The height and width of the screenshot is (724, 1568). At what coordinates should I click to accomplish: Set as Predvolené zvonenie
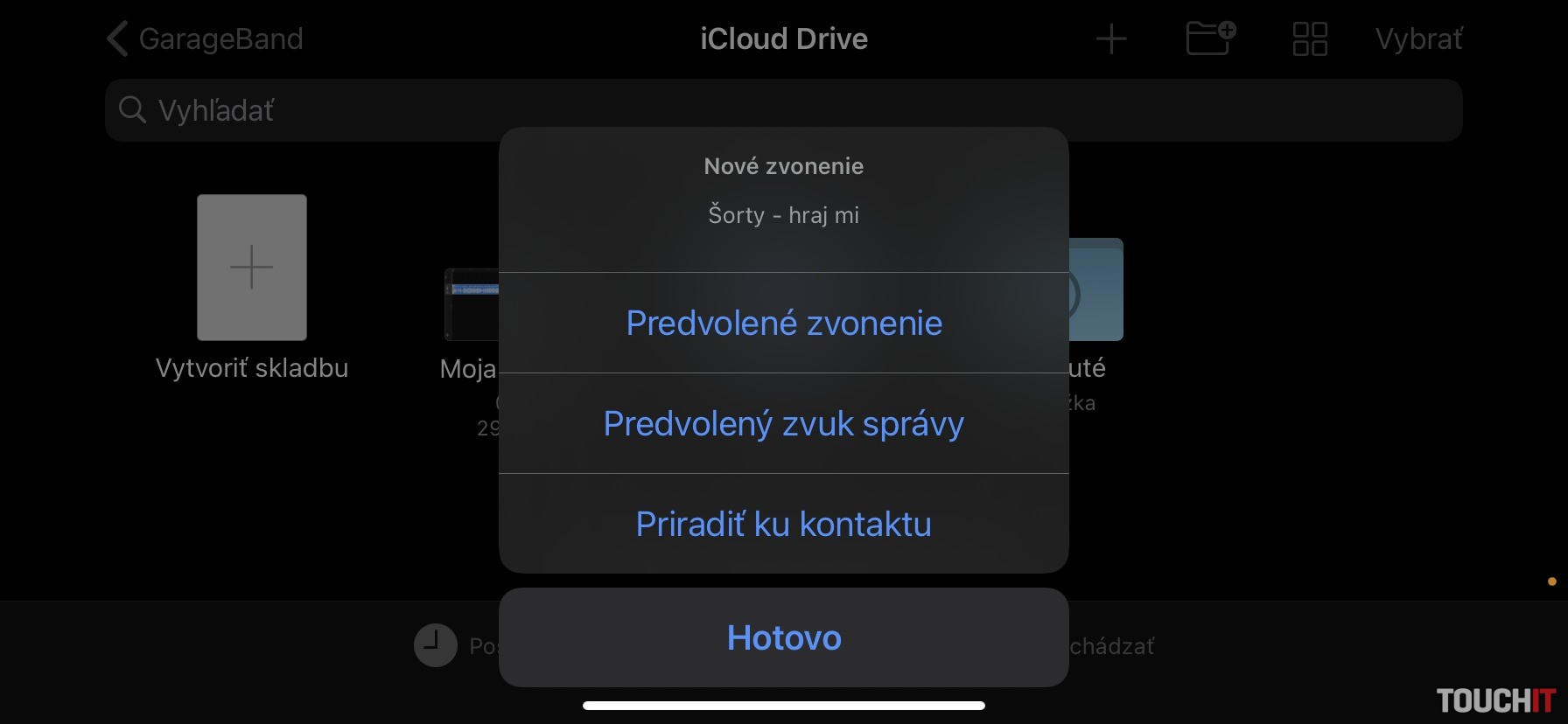pos(784,324)
